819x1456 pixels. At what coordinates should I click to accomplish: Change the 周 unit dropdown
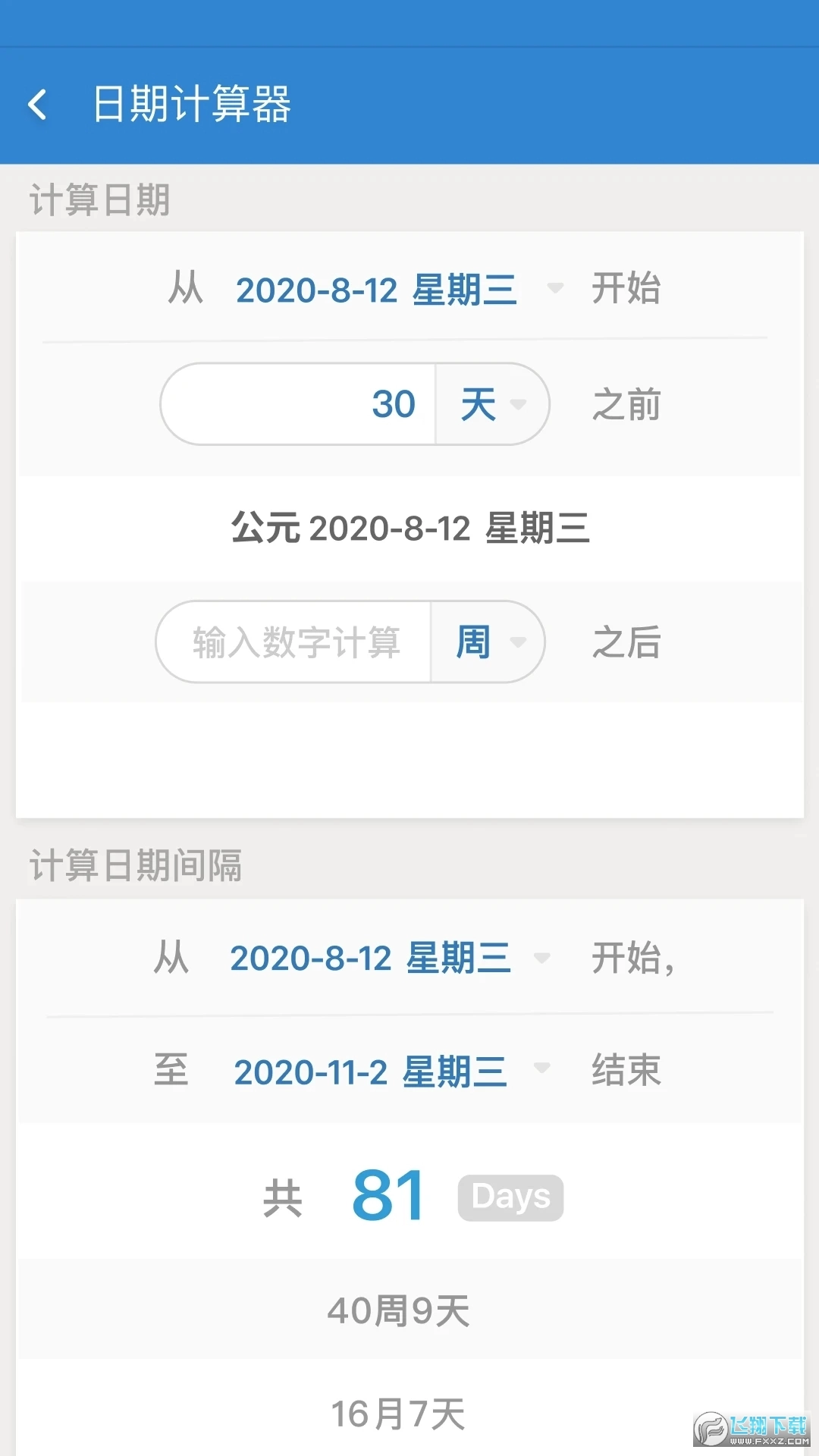(x=488, y=642)
